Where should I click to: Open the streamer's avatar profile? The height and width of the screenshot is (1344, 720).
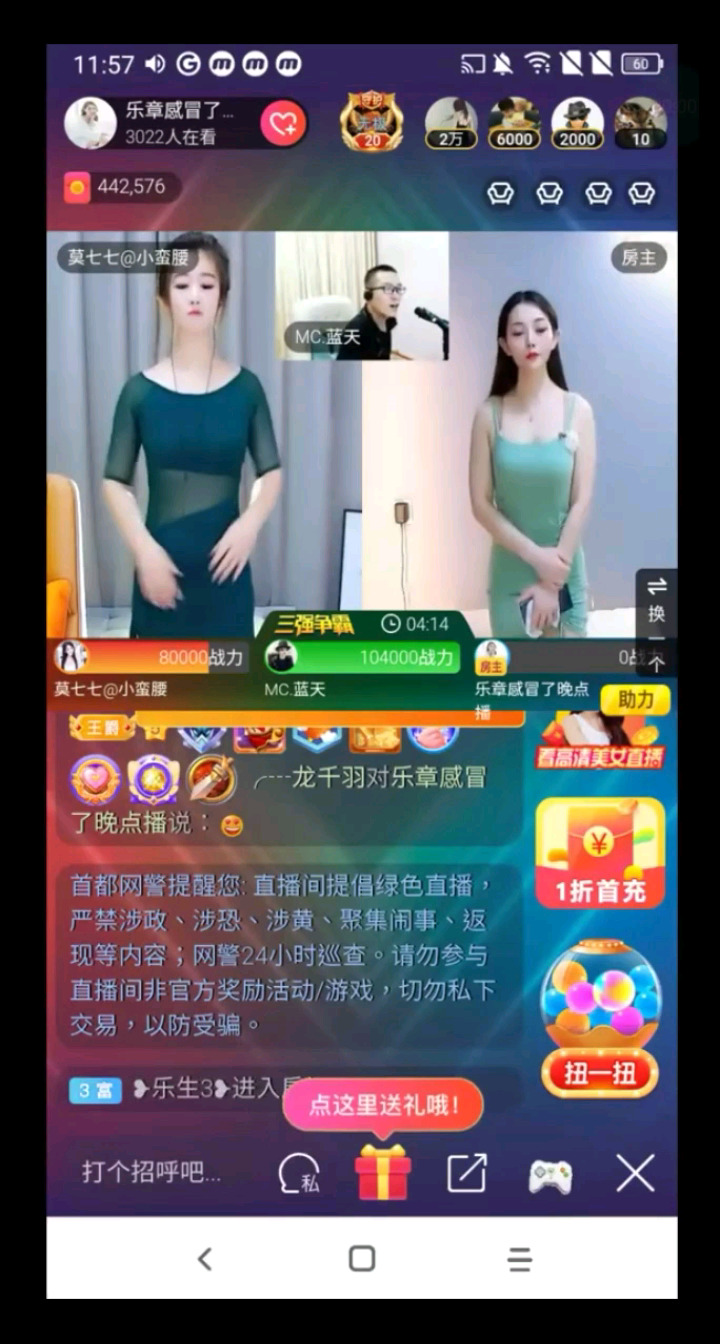[90, 124]
